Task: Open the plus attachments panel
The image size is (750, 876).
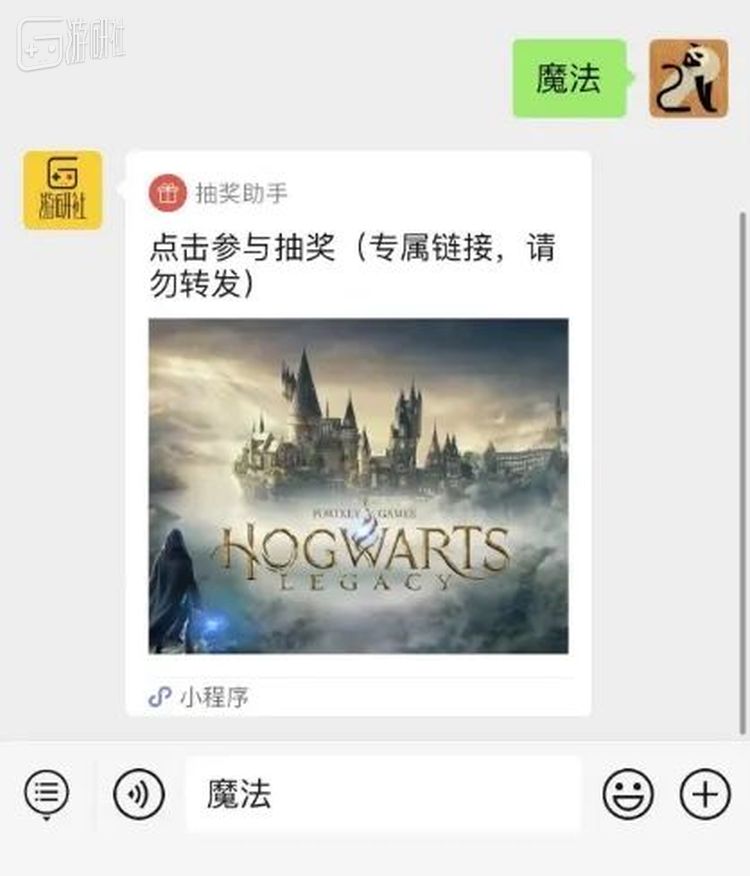Action: [705, 794]
